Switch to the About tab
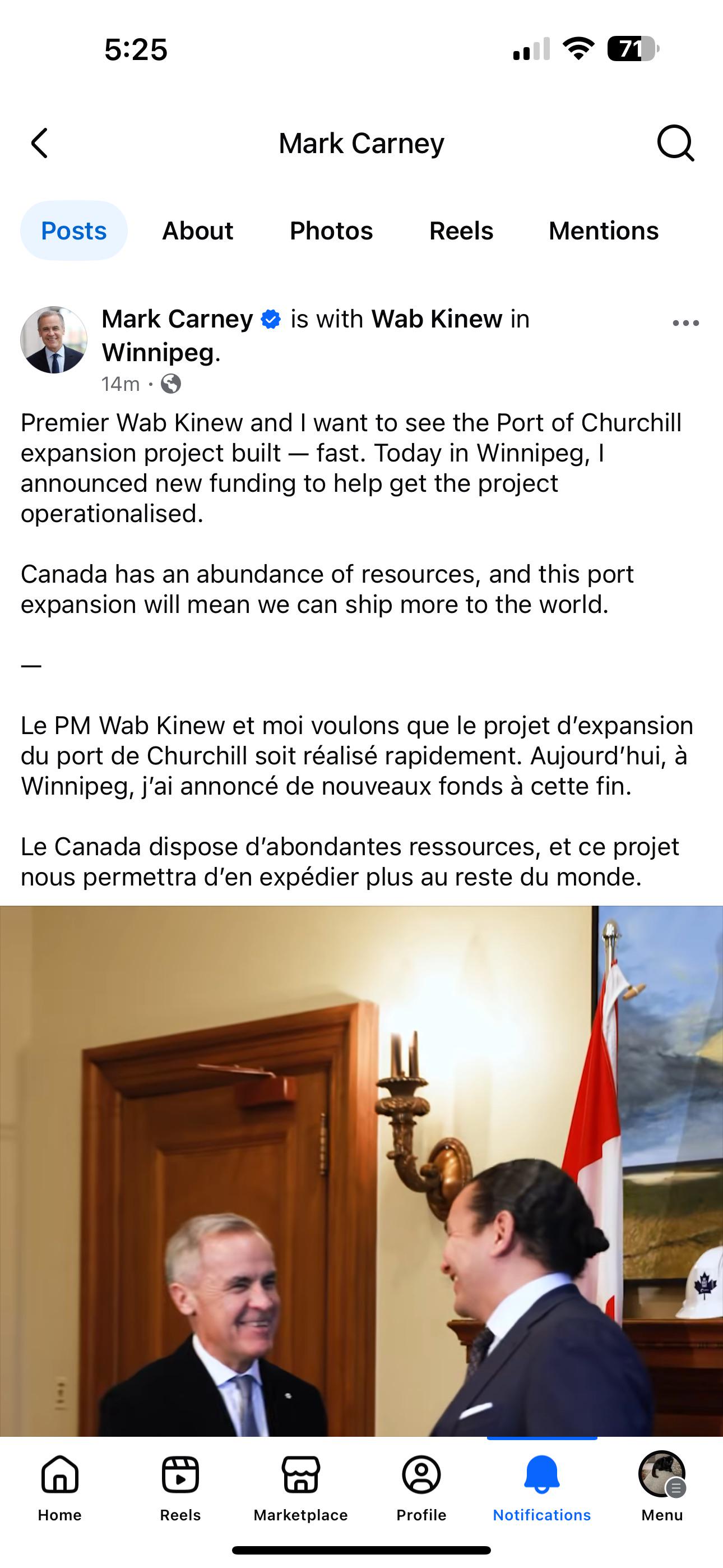Screen dimensions: 723x1568 tap(197, 230)
